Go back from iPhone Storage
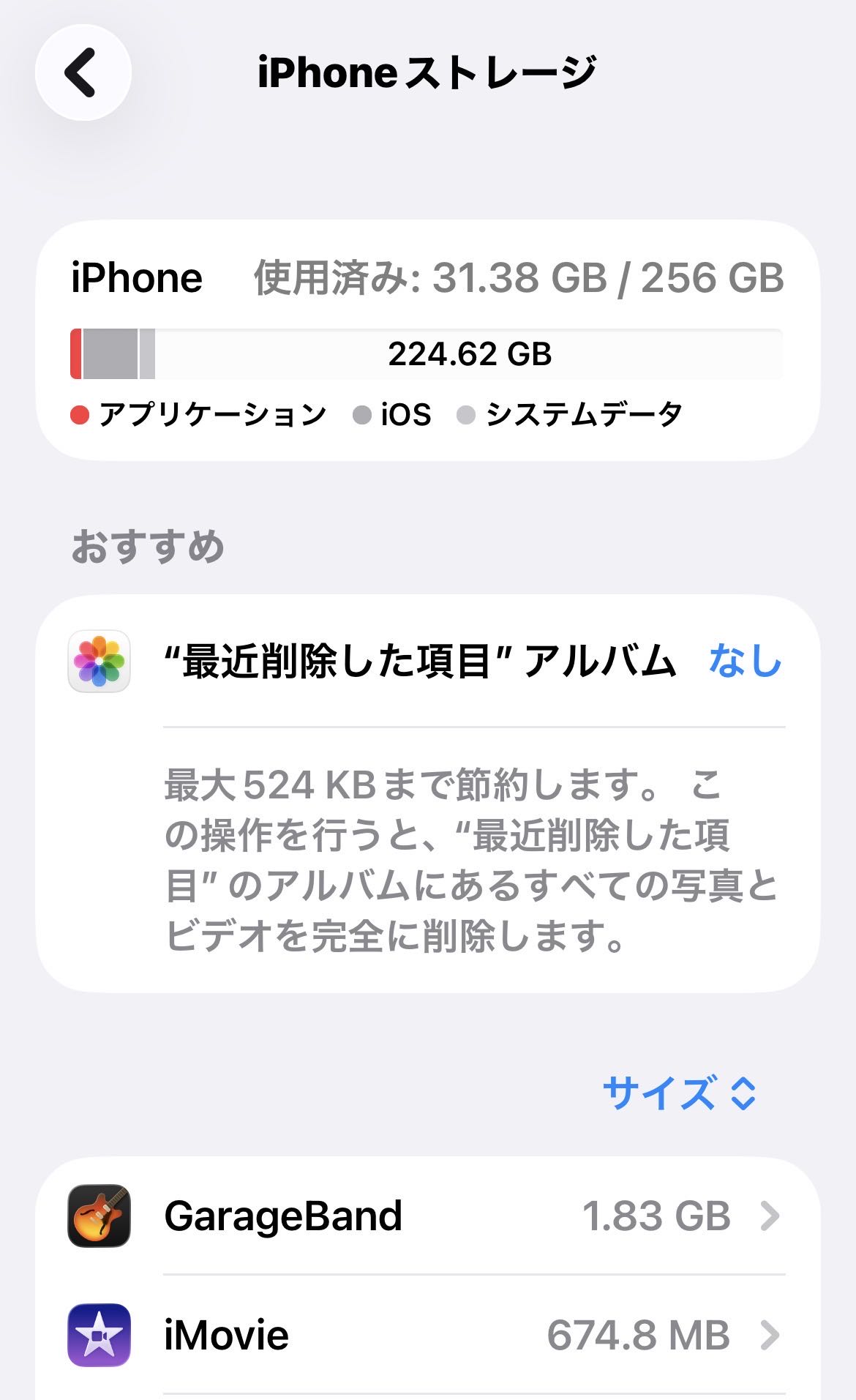 pos(83,72)
